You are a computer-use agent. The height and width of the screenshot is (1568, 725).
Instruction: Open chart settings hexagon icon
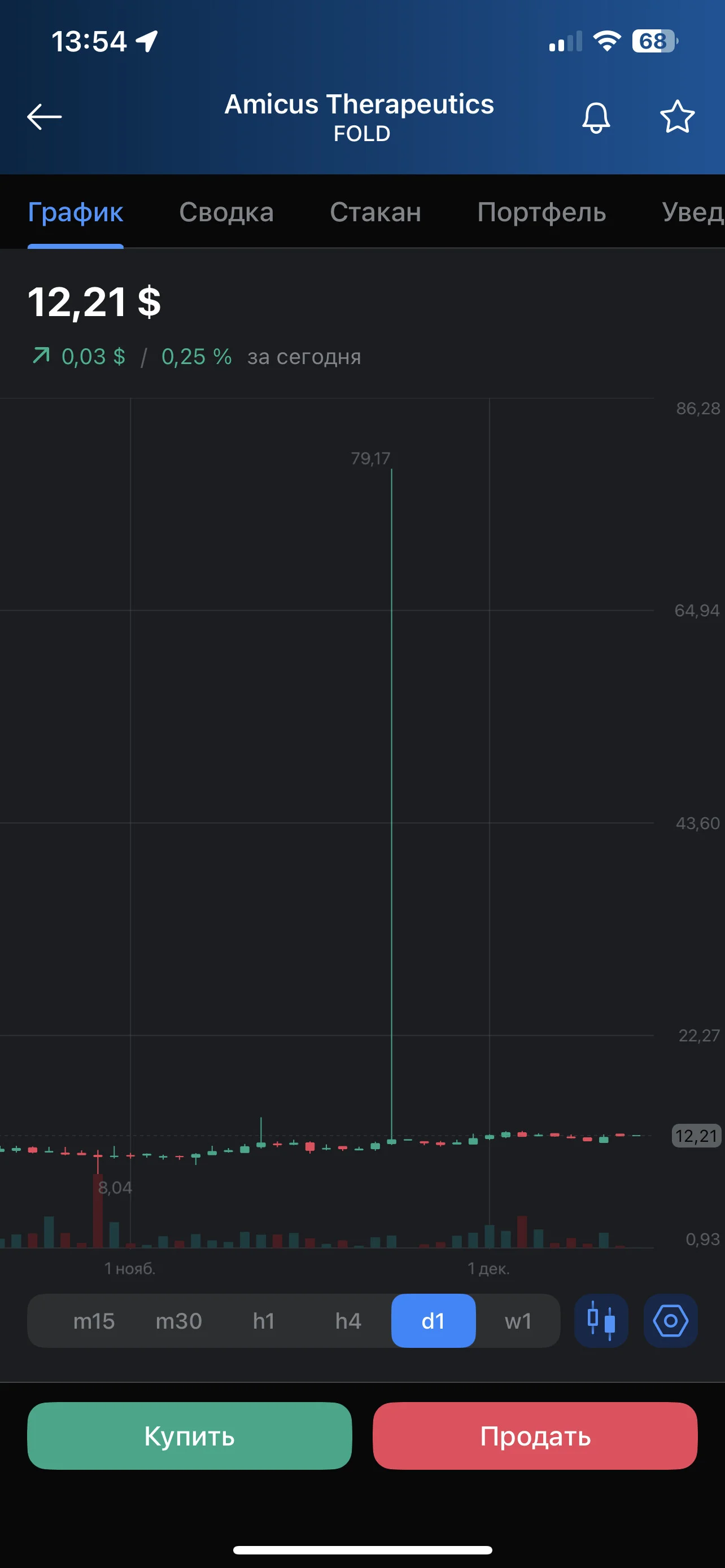click(671, 1321)
